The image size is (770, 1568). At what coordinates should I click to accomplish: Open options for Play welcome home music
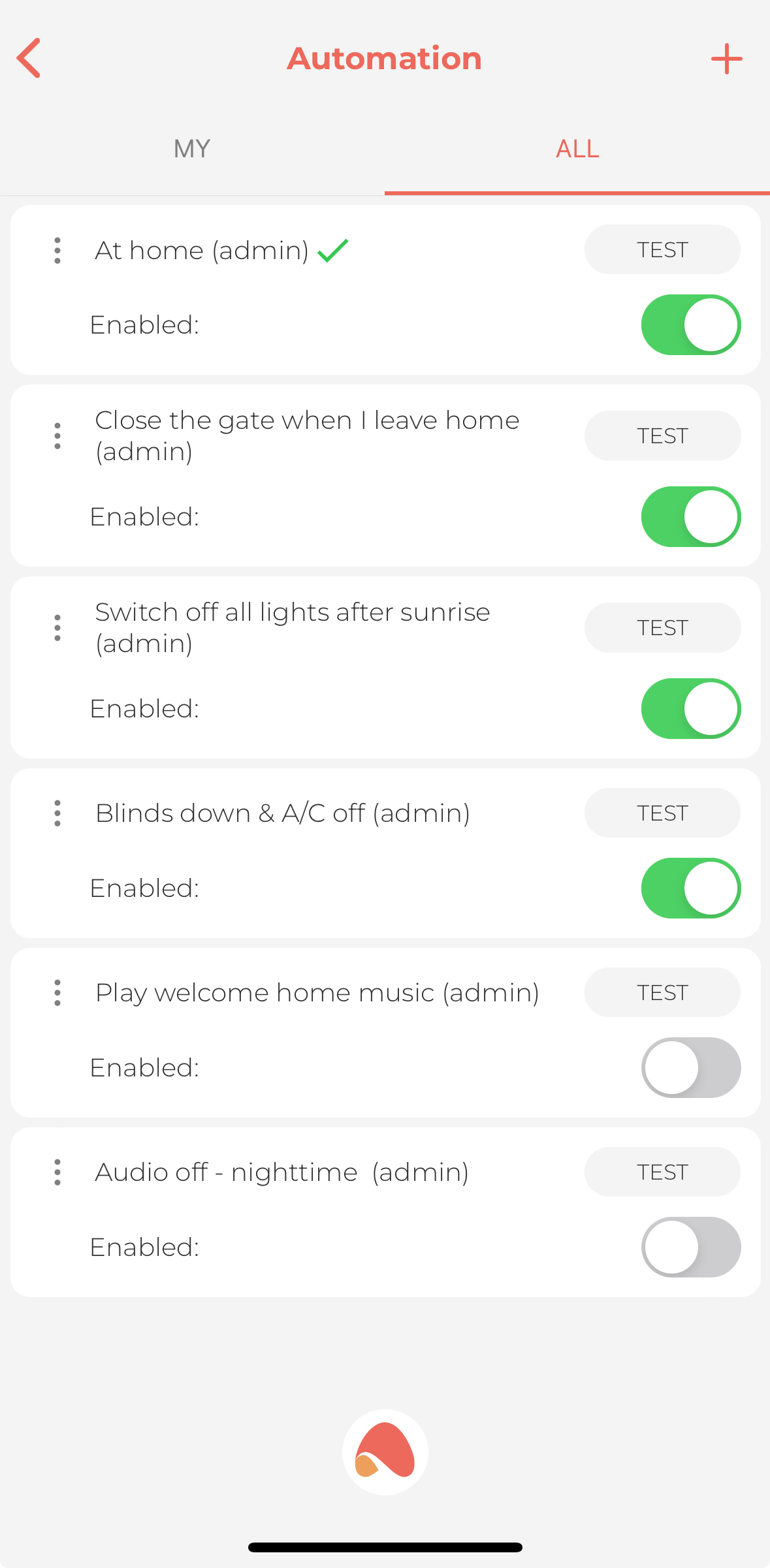[x=57, y=993]
